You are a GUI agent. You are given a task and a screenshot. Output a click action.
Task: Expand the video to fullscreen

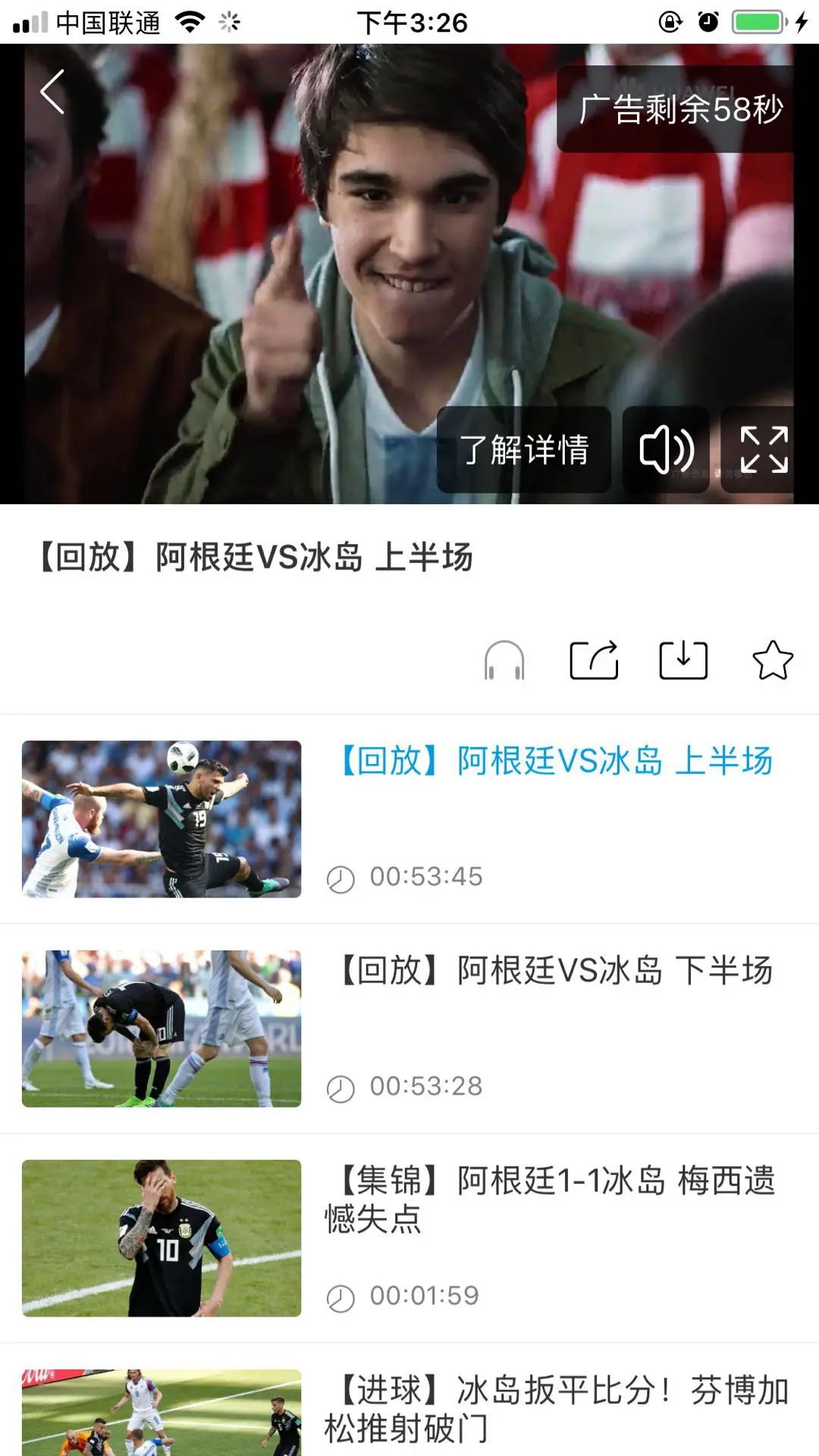764,450
